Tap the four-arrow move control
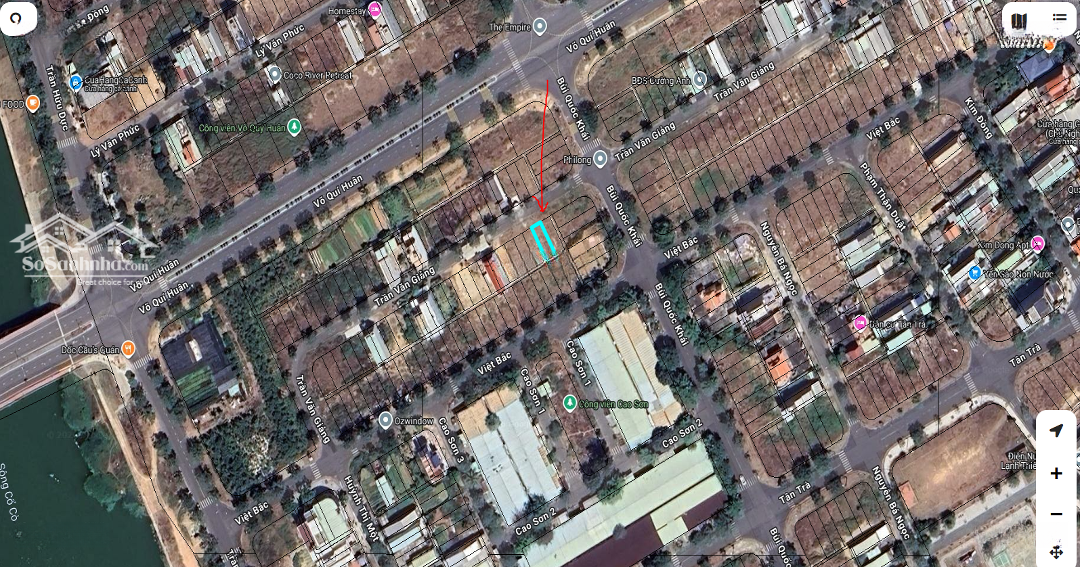The image size is (1080, 567). [x=1056, y=552]
